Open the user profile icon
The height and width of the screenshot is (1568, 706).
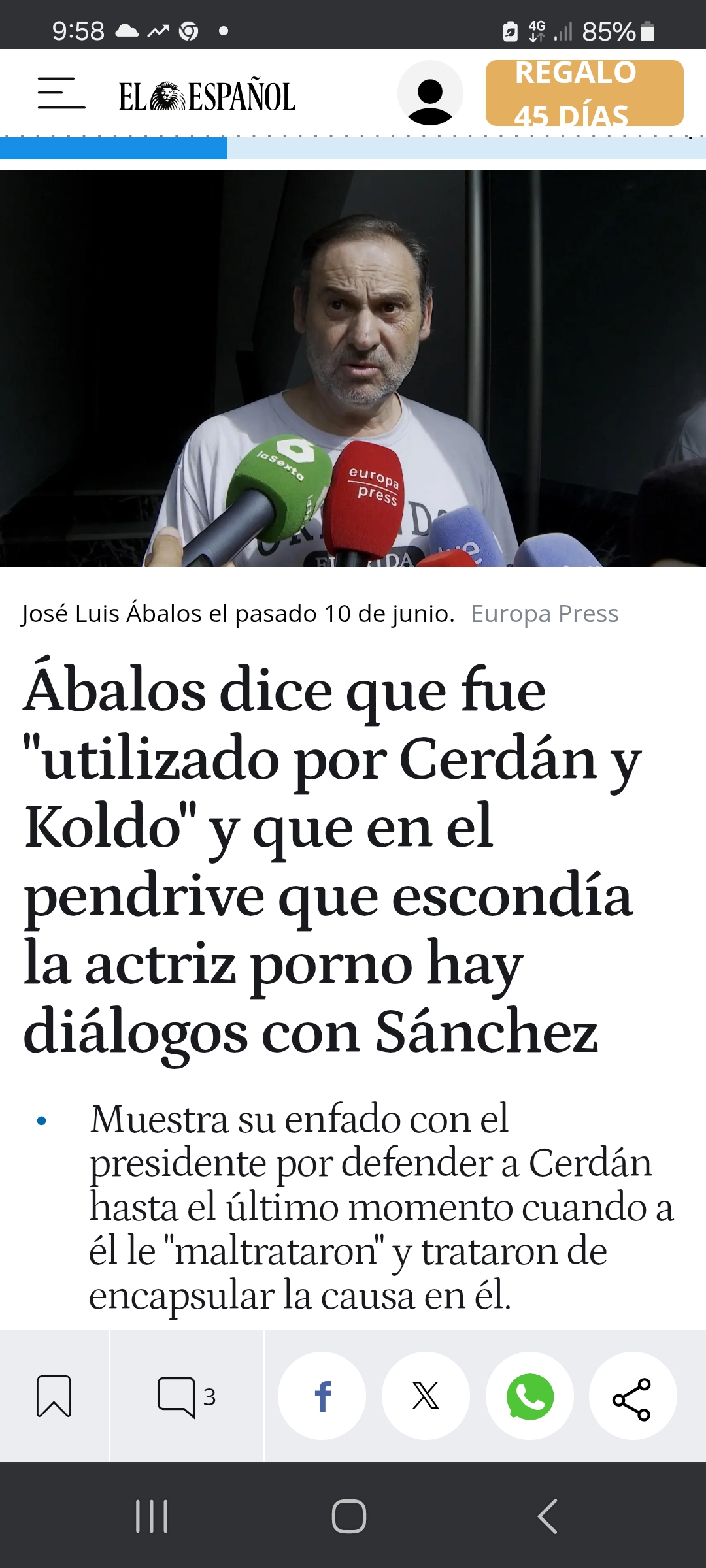tap(430, 93)
